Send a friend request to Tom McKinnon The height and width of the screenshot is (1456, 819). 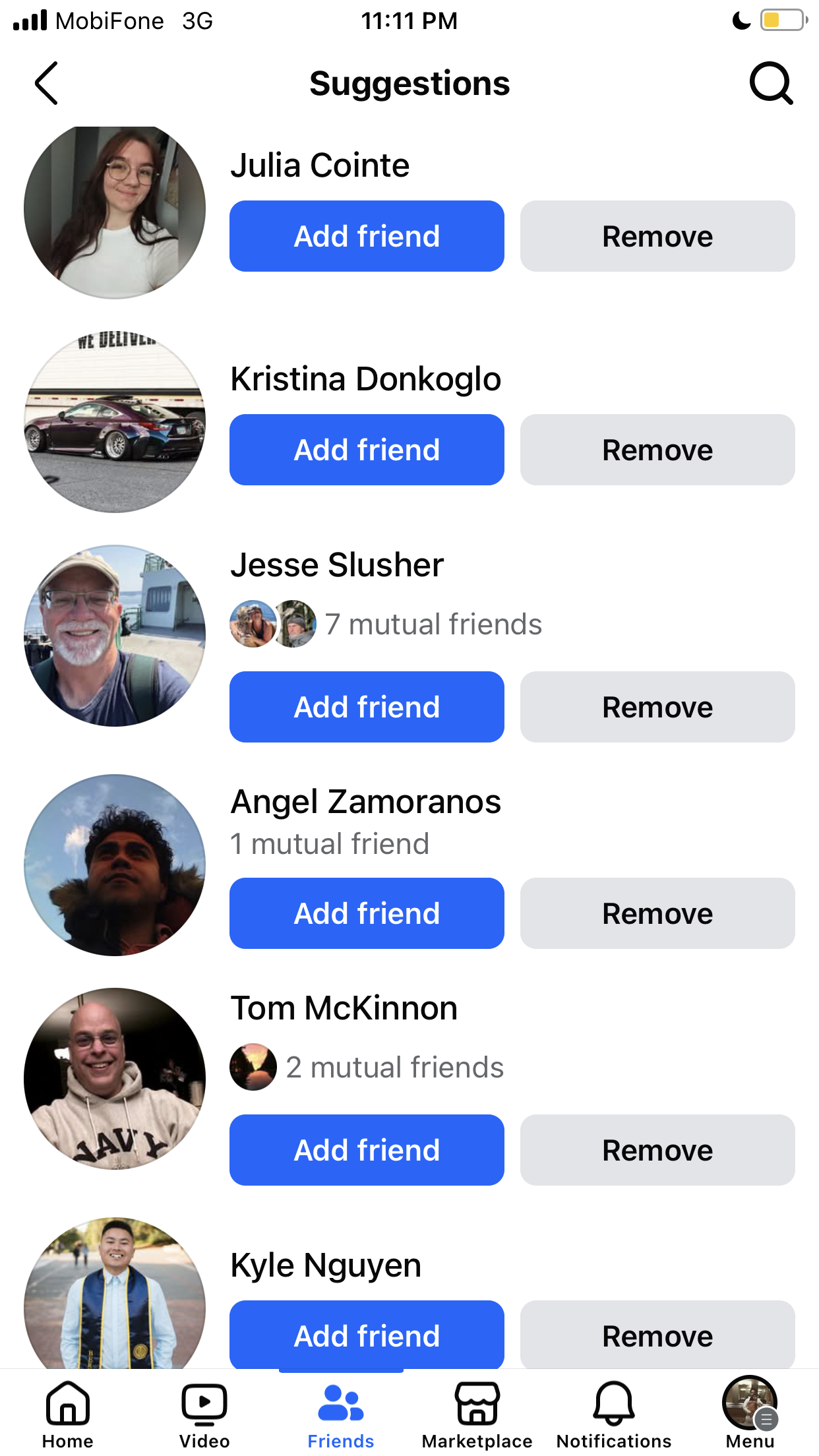point(367,1150)
